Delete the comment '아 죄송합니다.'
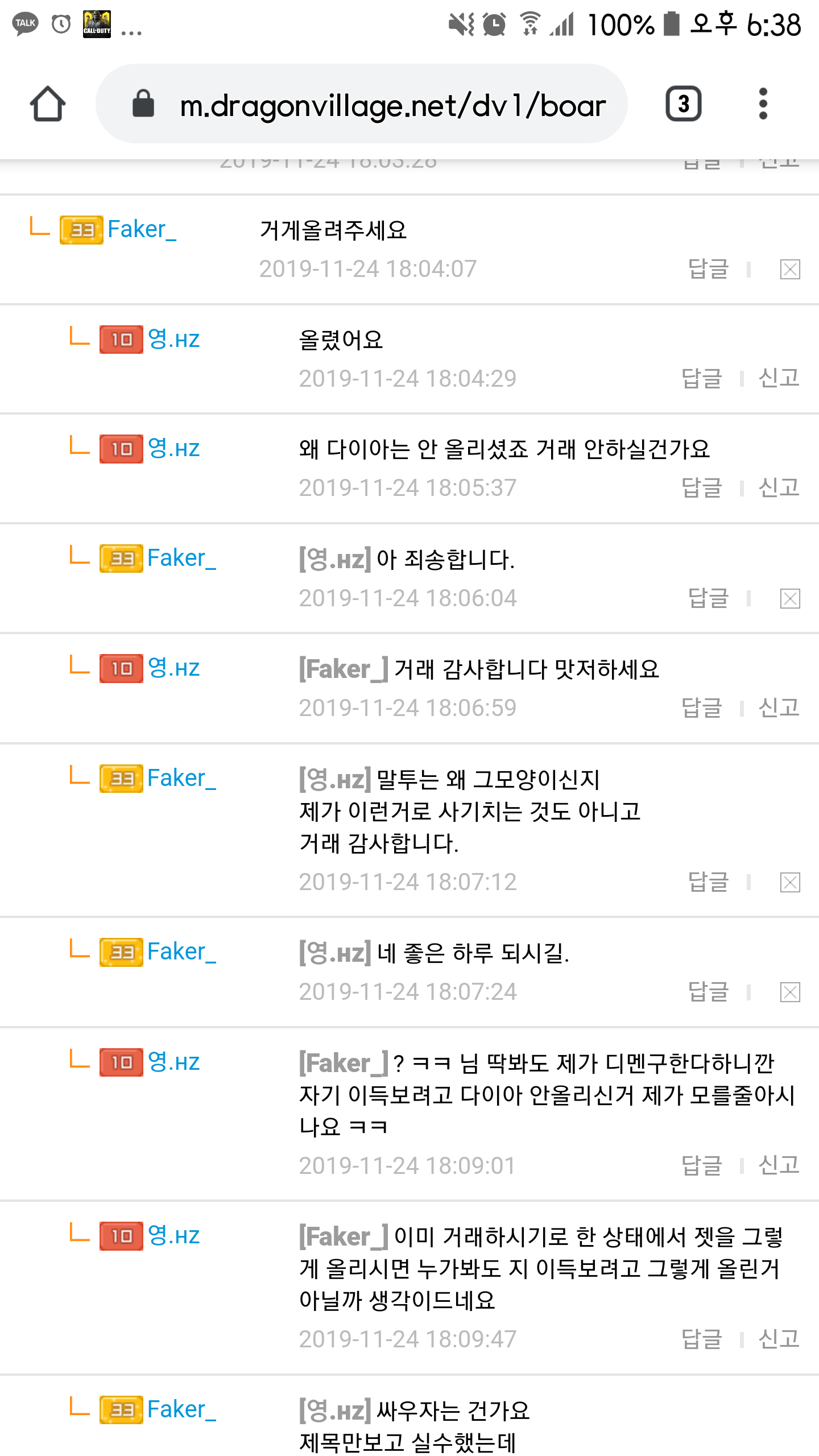 click(x=790, y=598)
